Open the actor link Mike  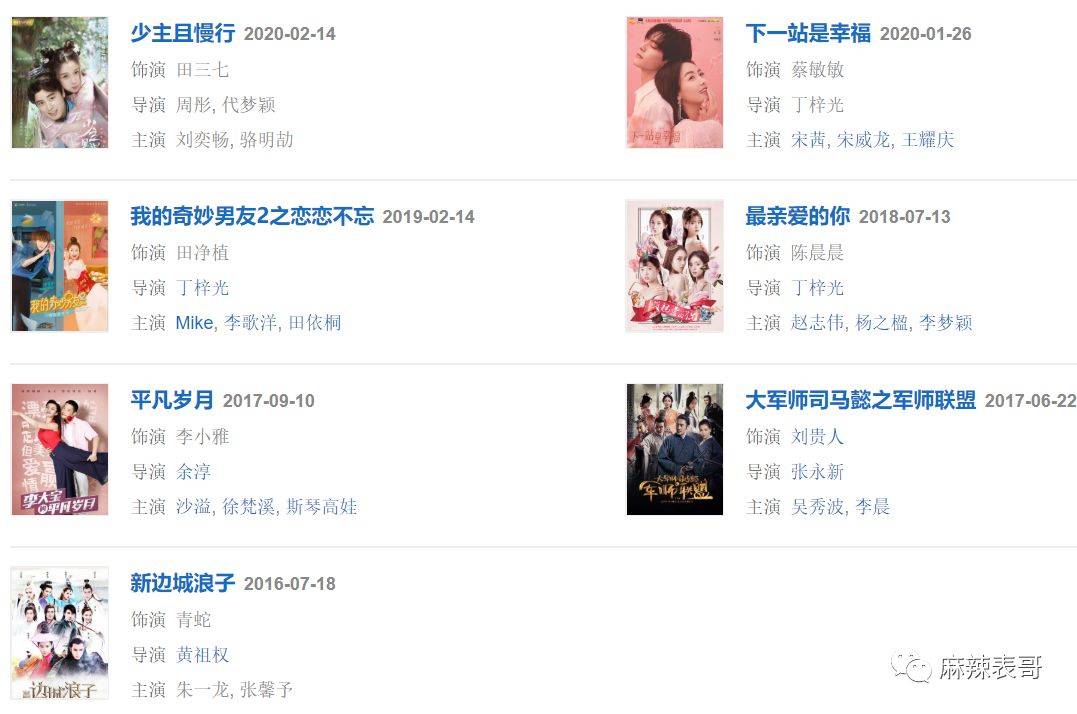coord(194,323)
